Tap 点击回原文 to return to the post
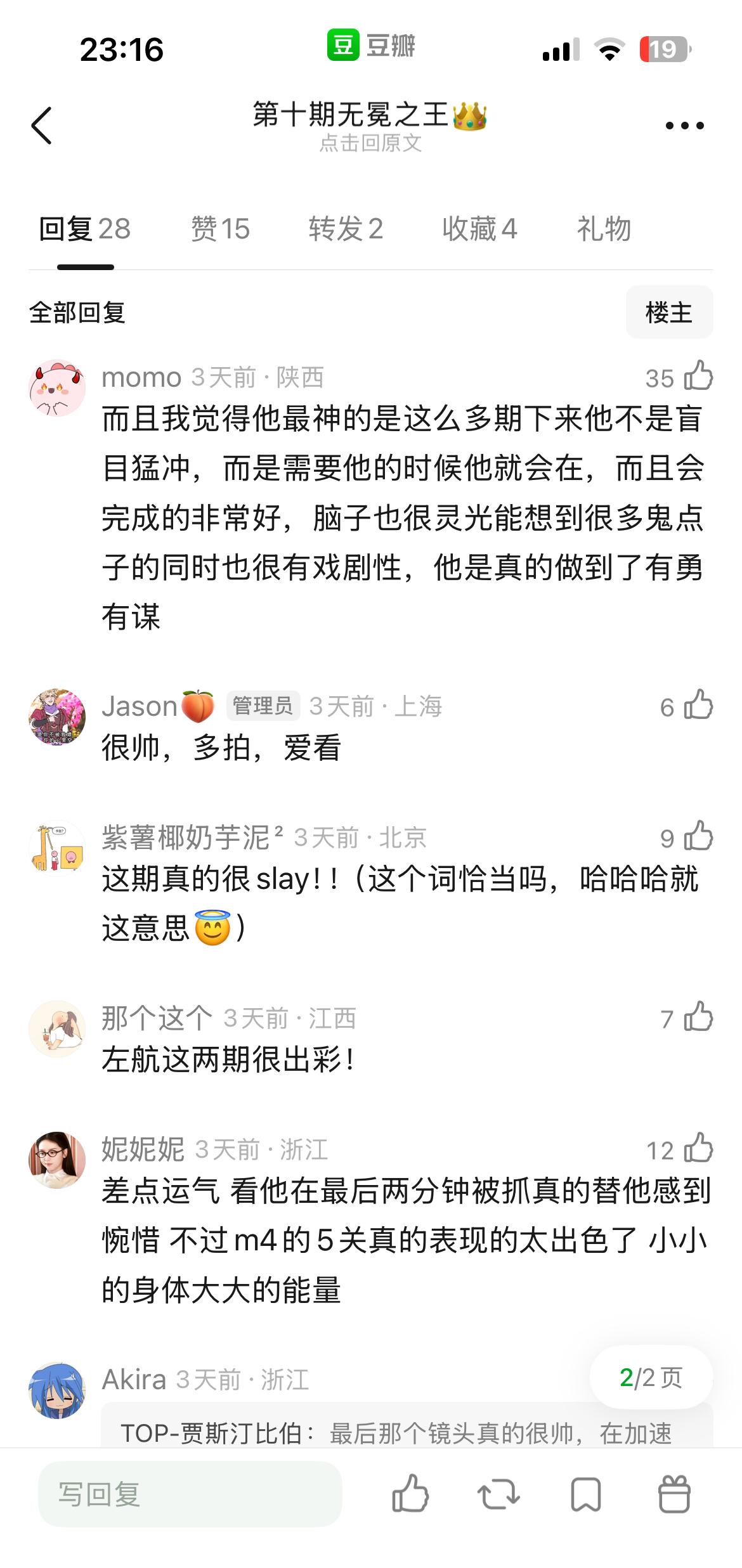This screenshot has height=1568, width=742. click(370, 143)
